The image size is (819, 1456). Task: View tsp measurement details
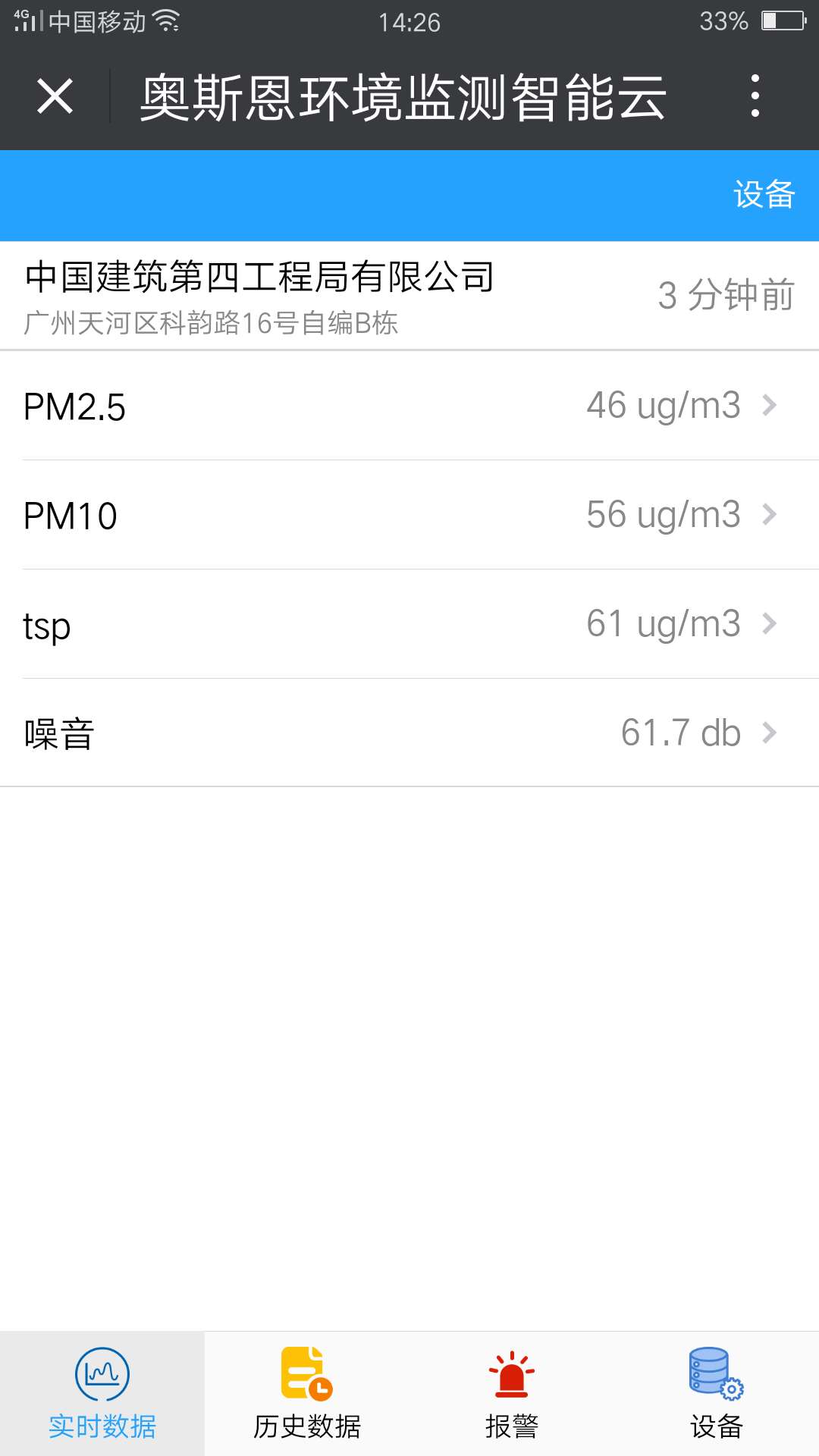point(409,624)
